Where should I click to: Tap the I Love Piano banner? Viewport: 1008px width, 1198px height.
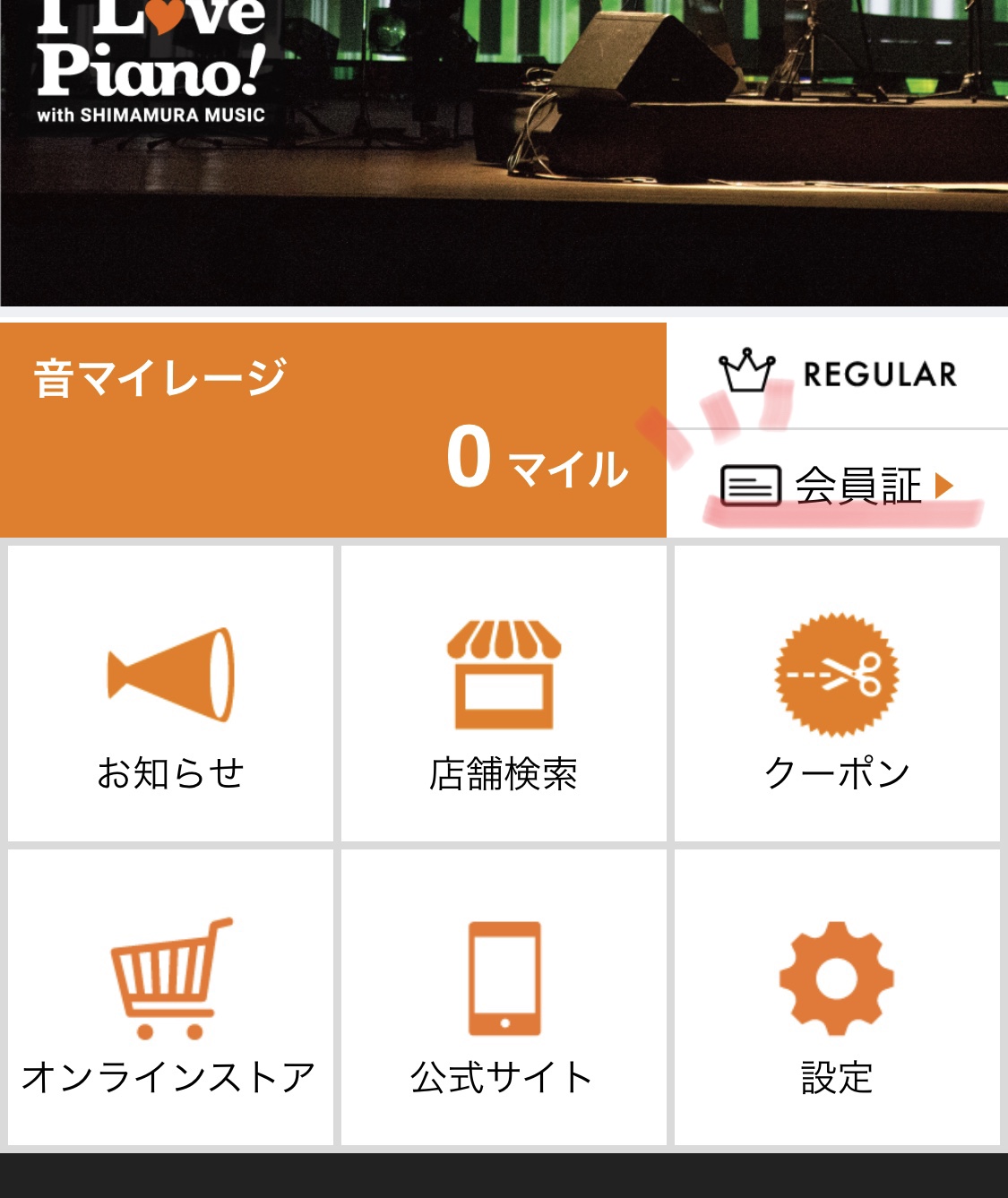[x=504, y=152]
